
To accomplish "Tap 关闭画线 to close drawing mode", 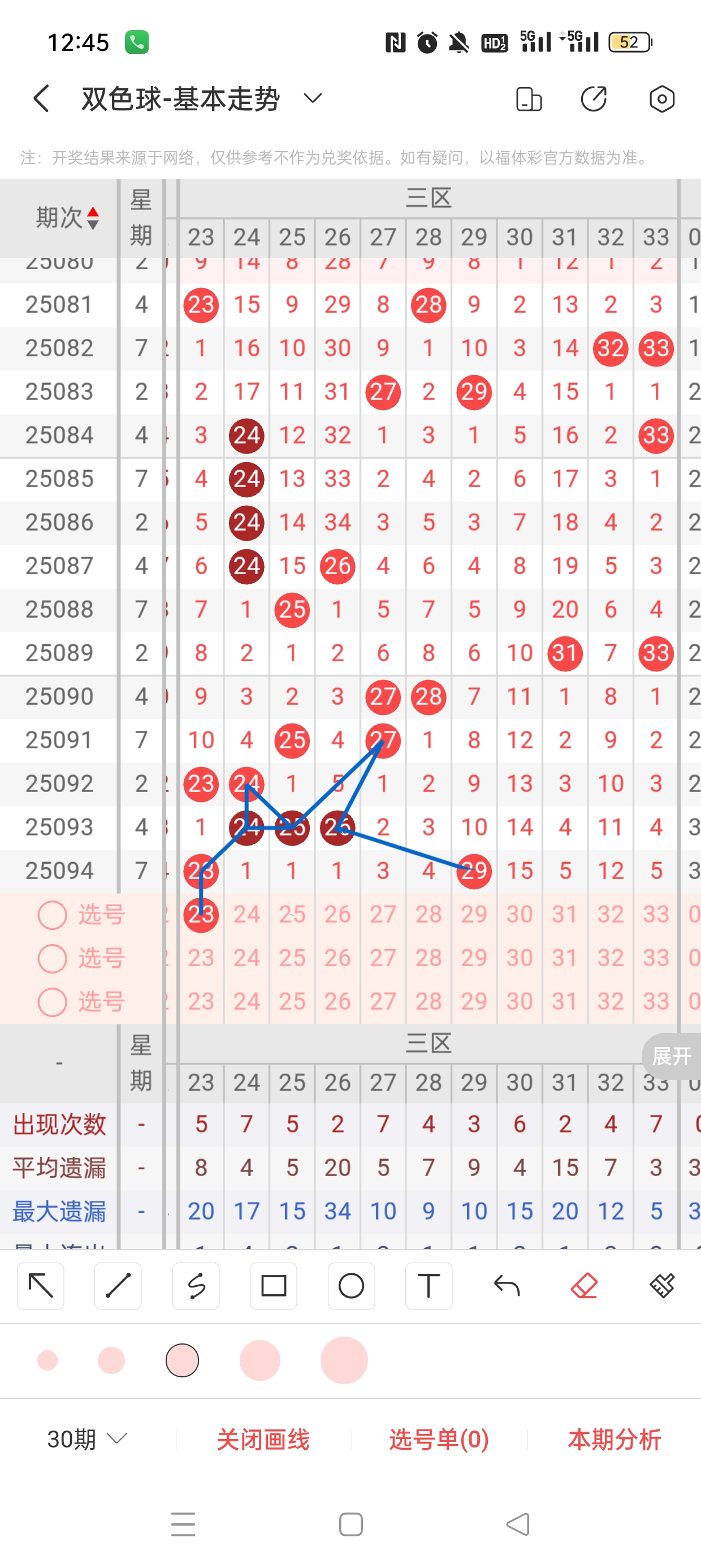I will coord(263,1440).
